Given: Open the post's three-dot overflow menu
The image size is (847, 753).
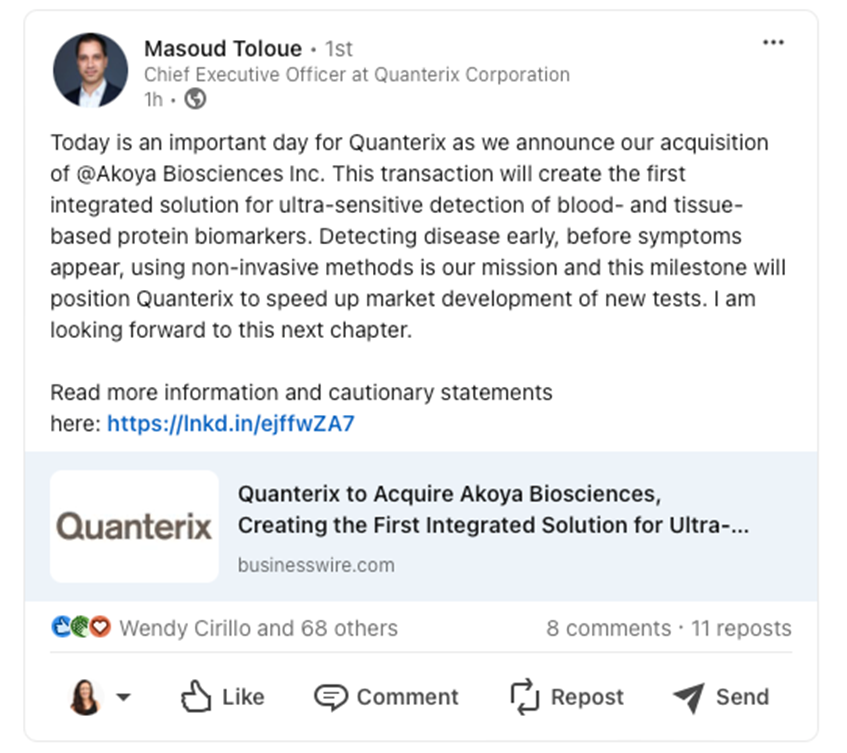Looking at the screenshot, I should tap(773, 43).
